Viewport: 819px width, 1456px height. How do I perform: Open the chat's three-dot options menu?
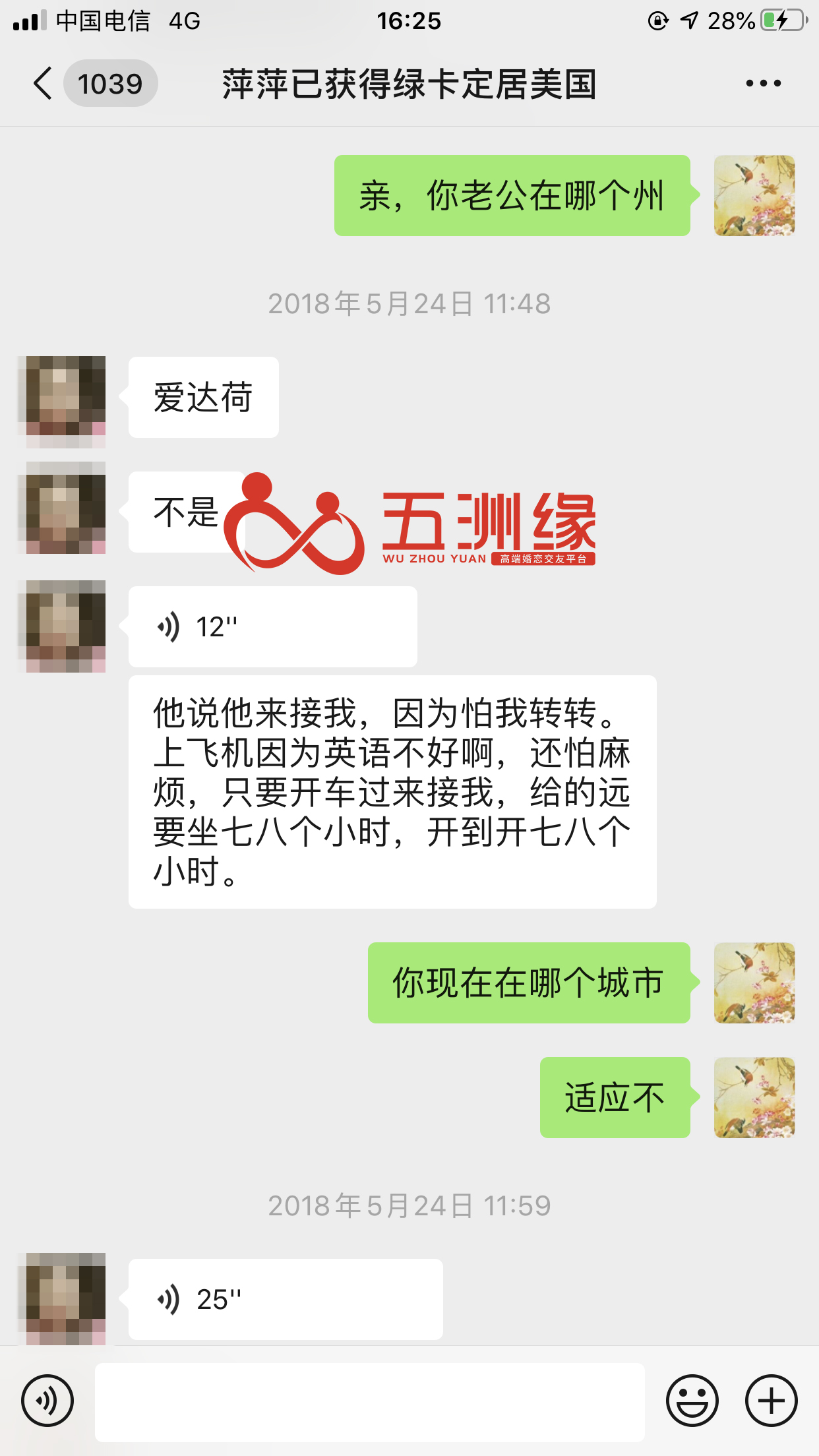point(763,84)
